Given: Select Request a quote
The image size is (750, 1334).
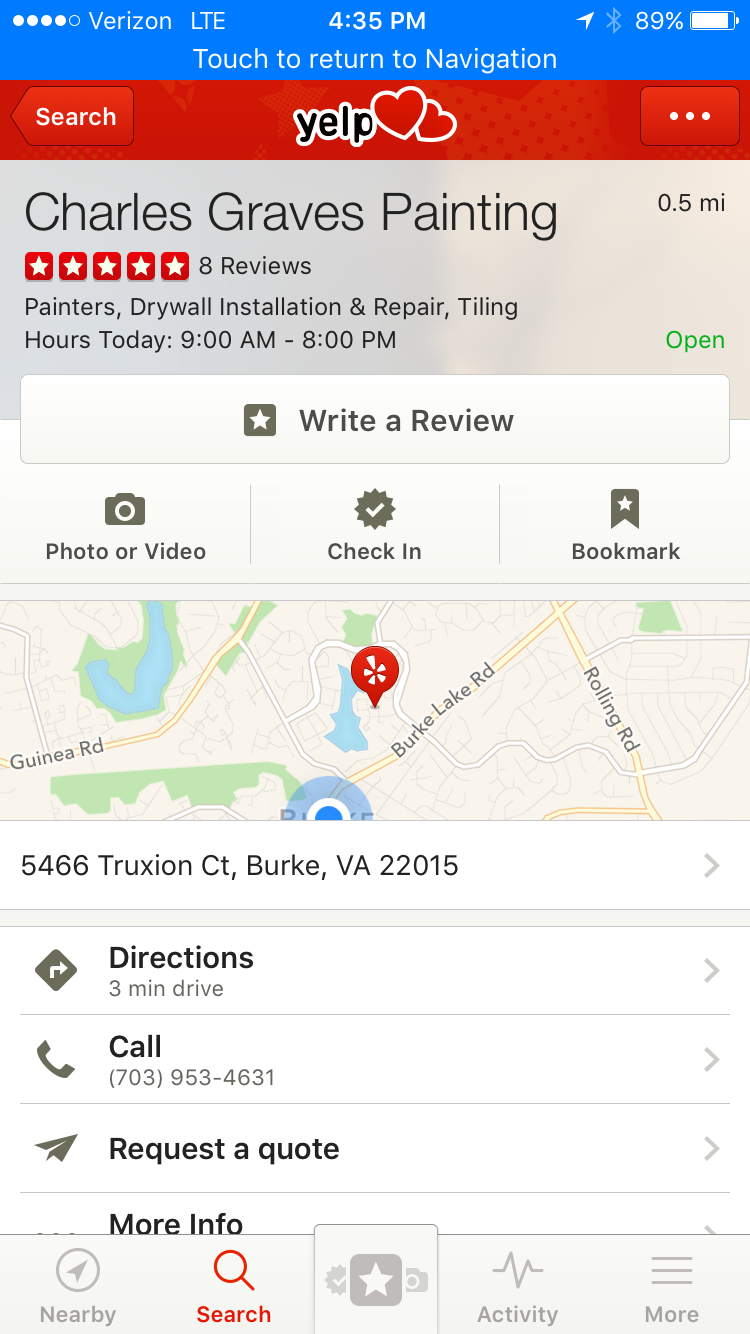Looking at the screenshot, I should 375,1149.
